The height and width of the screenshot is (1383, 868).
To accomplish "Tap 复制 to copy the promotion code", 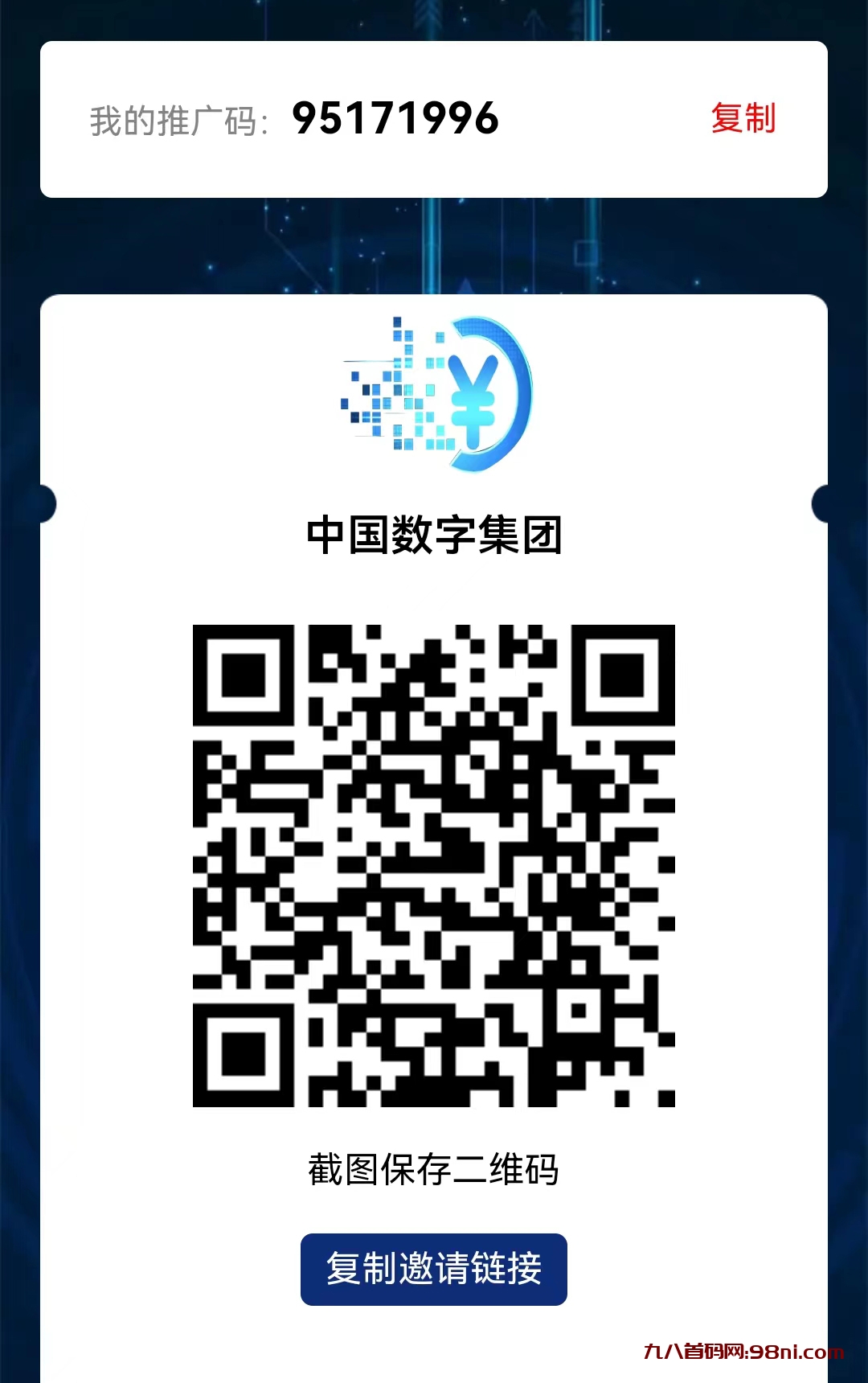I will (743, 118).
